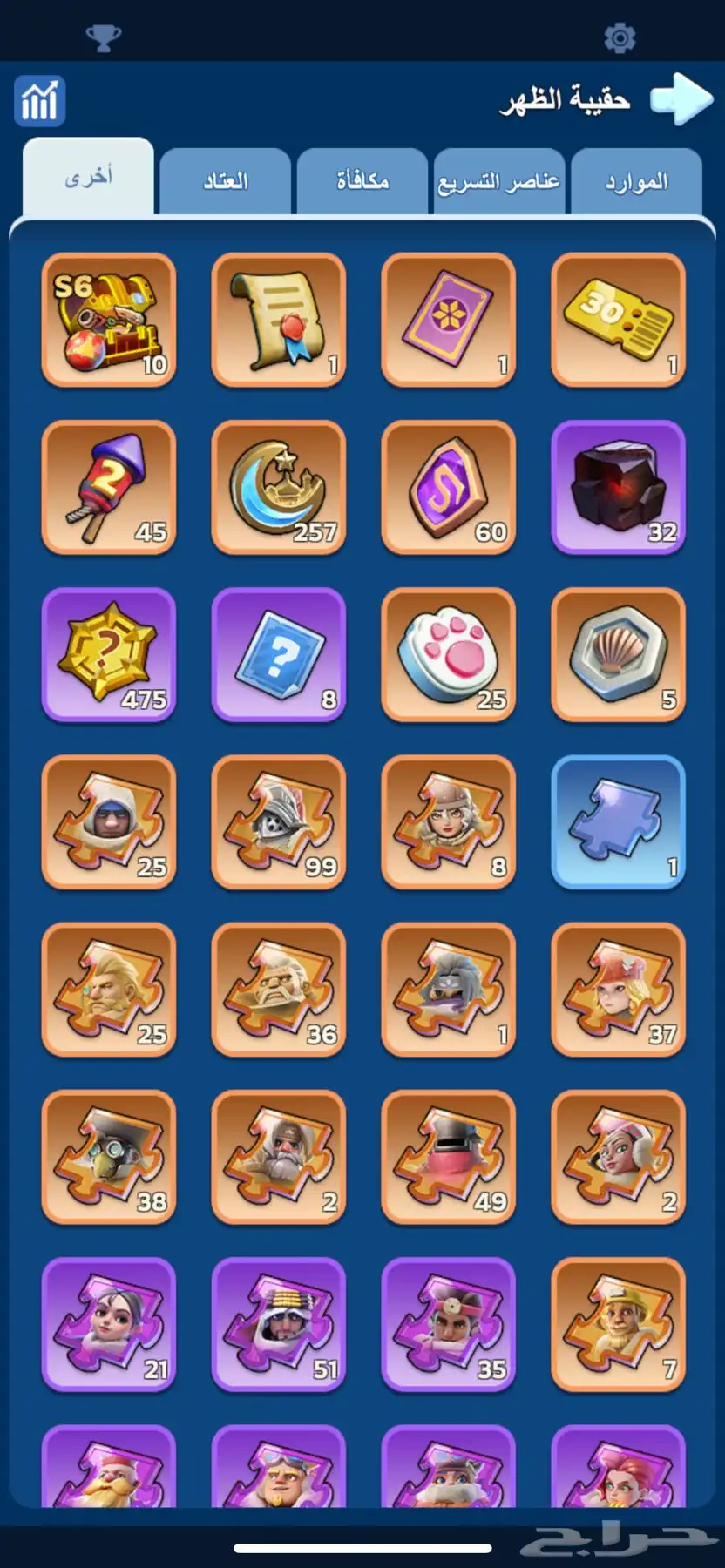Open the S6 treasure chest item
Screen dimensions: 725x1568
click(109, 320)
